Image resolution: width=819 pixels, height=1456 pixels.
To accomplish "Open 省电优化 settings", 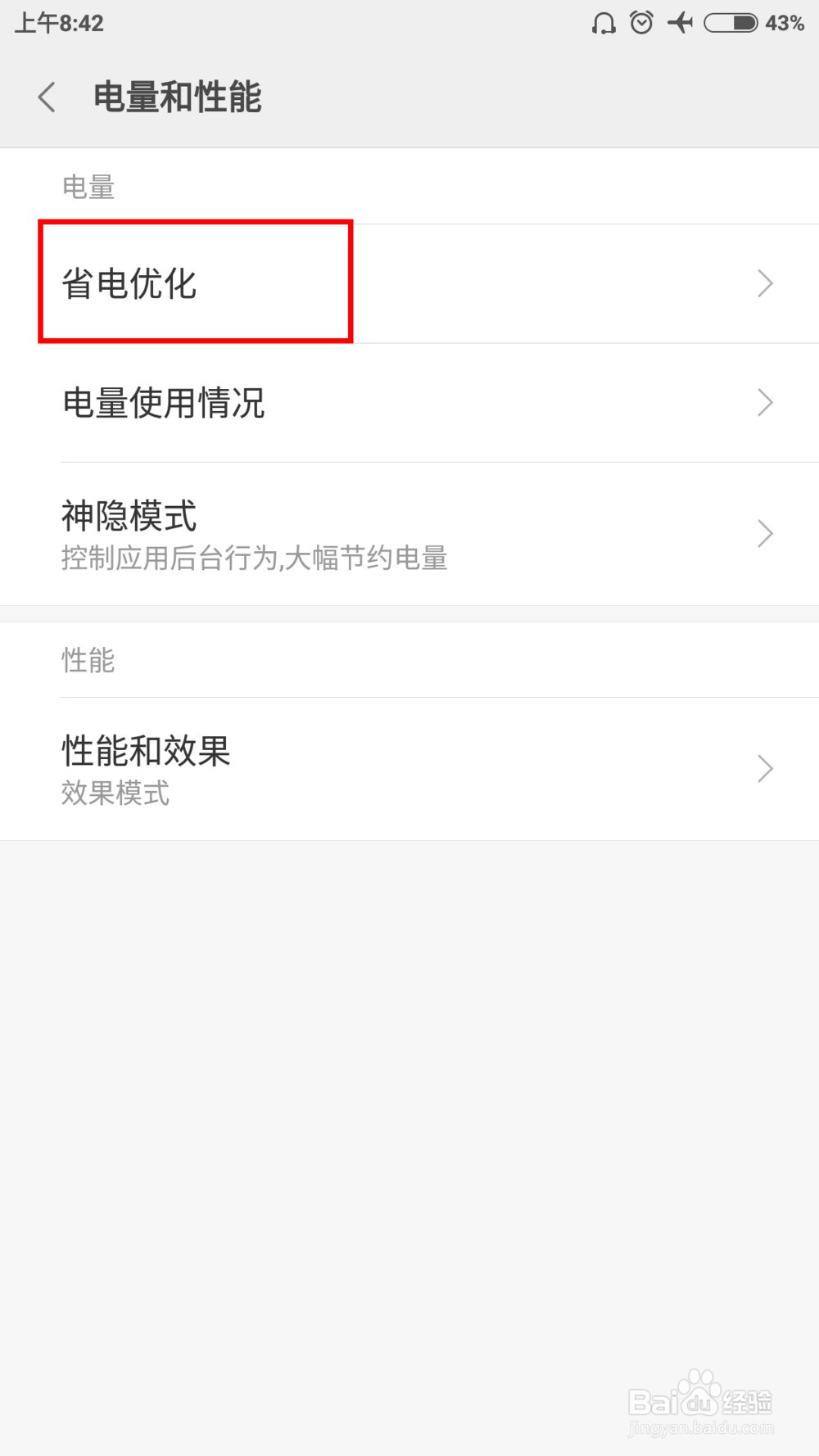I will tap(409, 283).
